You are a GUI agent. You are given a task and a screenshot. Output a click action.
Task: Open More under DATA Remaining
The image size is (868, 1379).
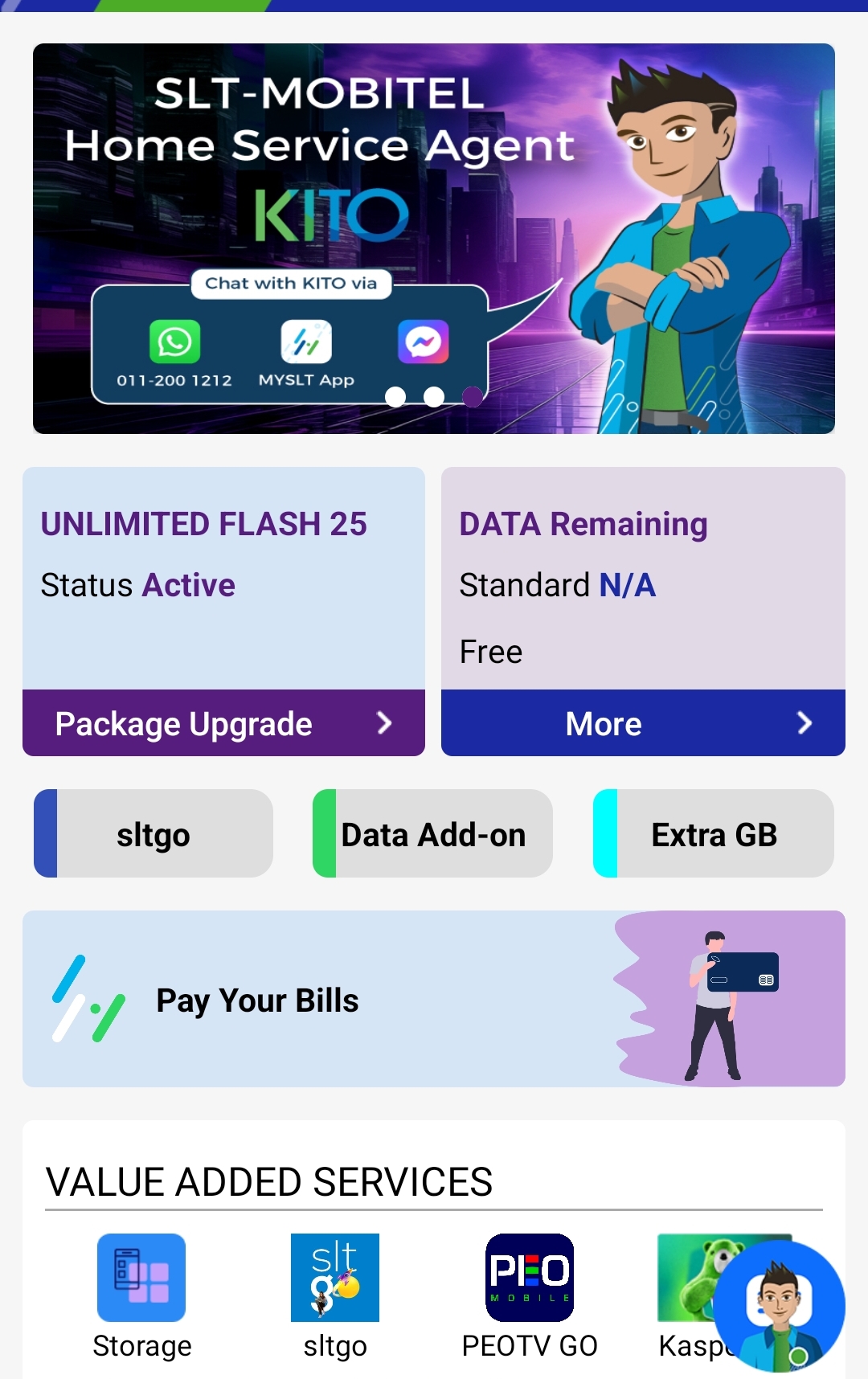click(x=643, y=723)
